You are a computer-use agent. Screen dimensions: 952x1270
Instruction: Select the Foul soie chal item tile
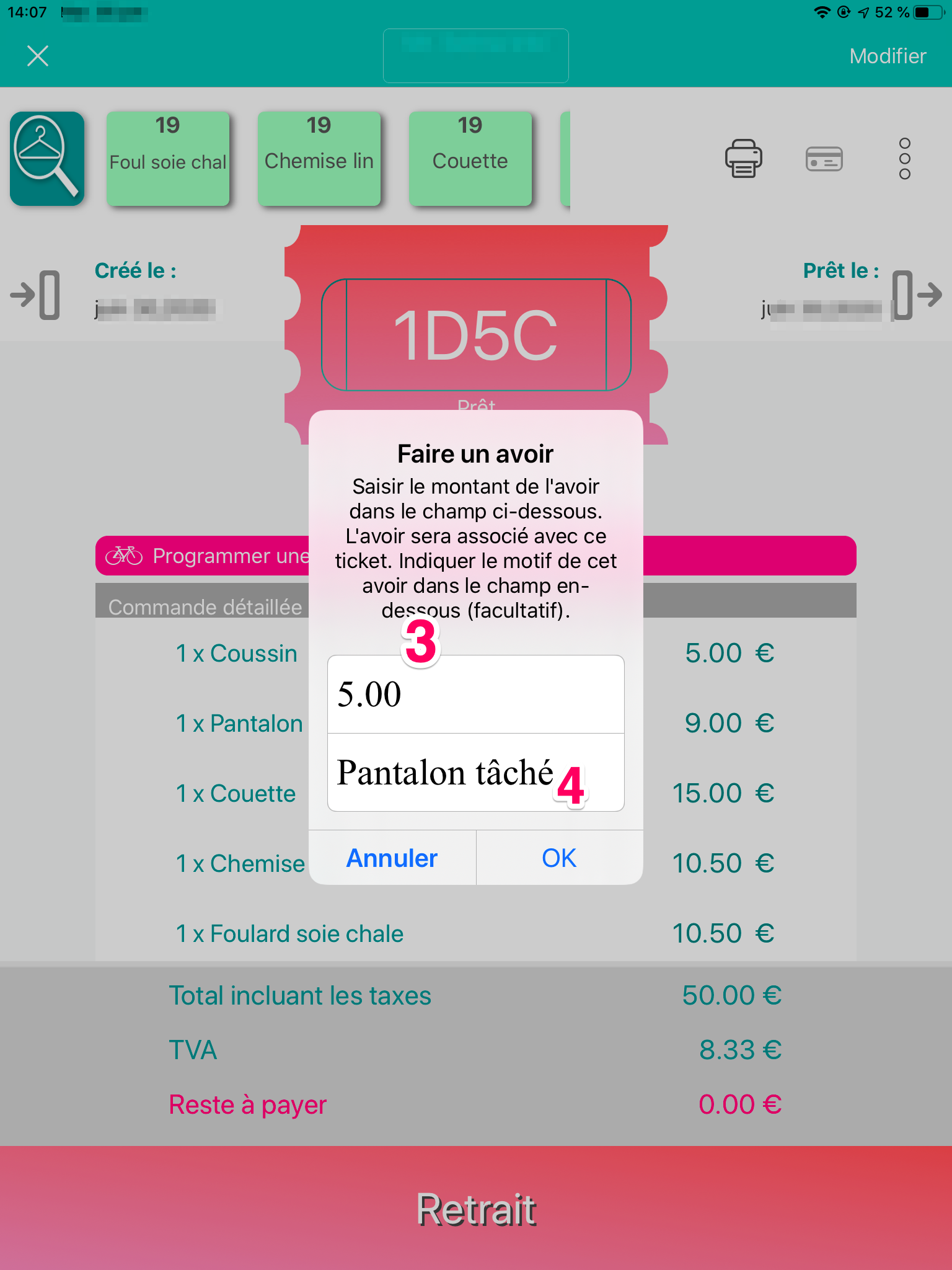168,159
